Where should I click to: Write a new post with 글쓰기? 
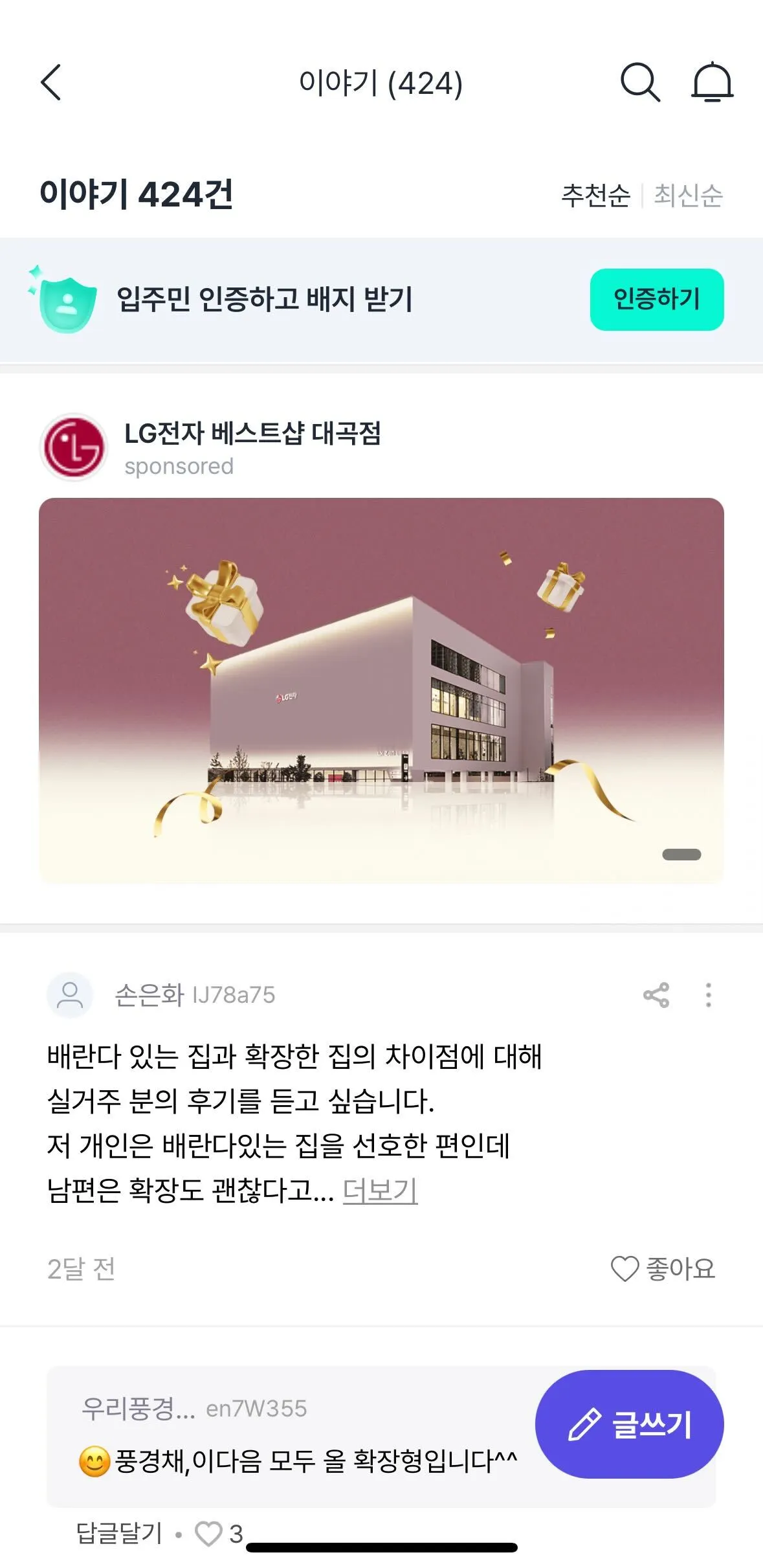click(629, 1424)
